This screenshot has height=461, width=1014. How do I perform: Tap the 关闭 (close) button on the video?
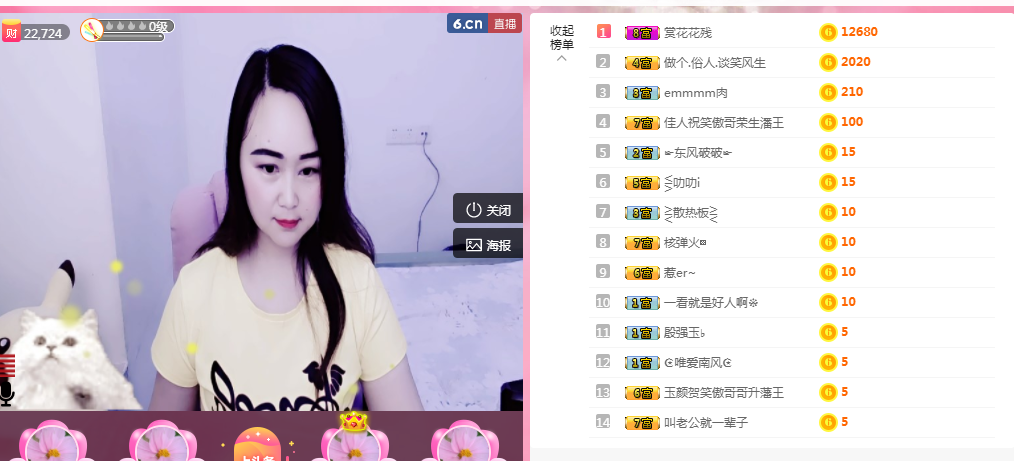click(x=488, y=210)
